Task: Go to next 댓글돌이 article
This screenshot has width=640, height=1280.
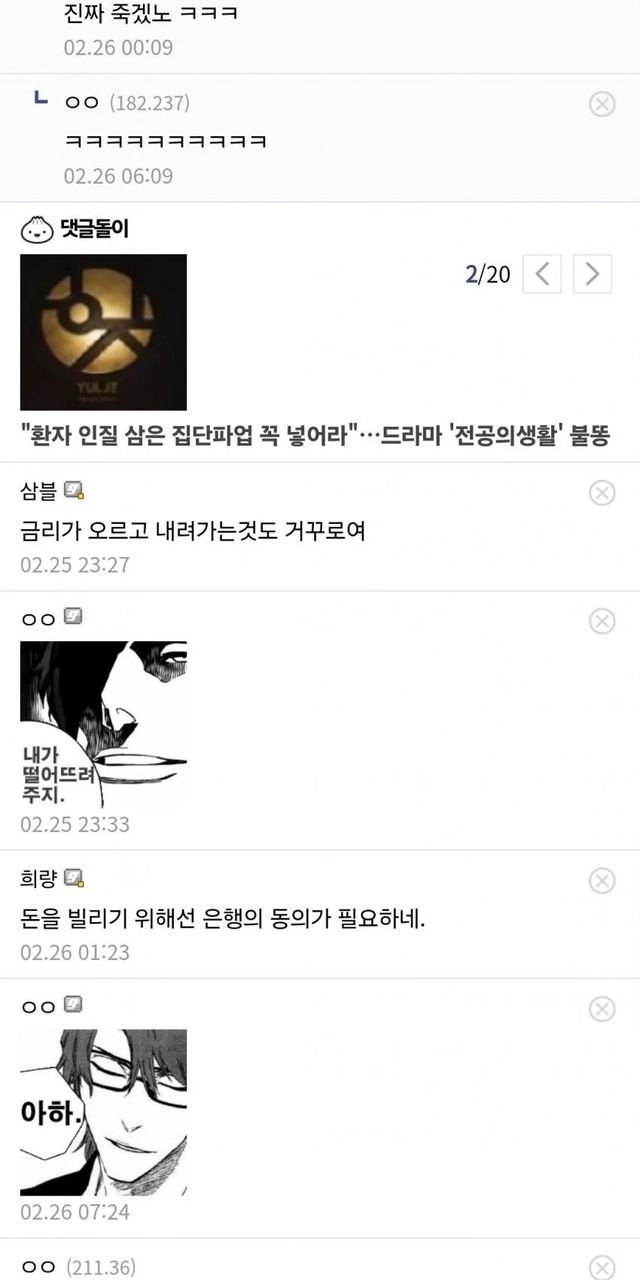Action: (592, 273)
